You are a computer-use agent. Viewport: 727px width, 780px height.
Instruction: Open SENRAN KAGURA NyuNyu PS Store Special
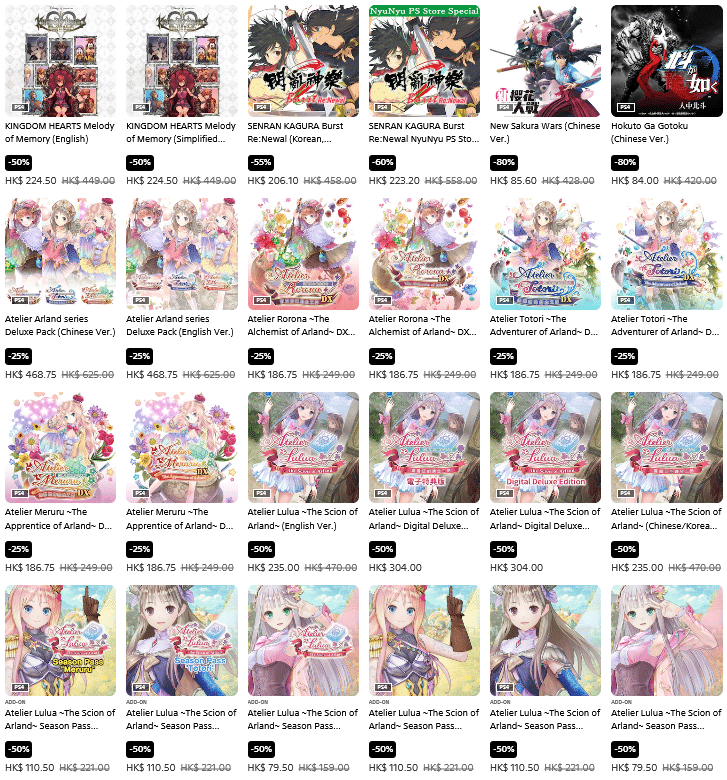424,60
